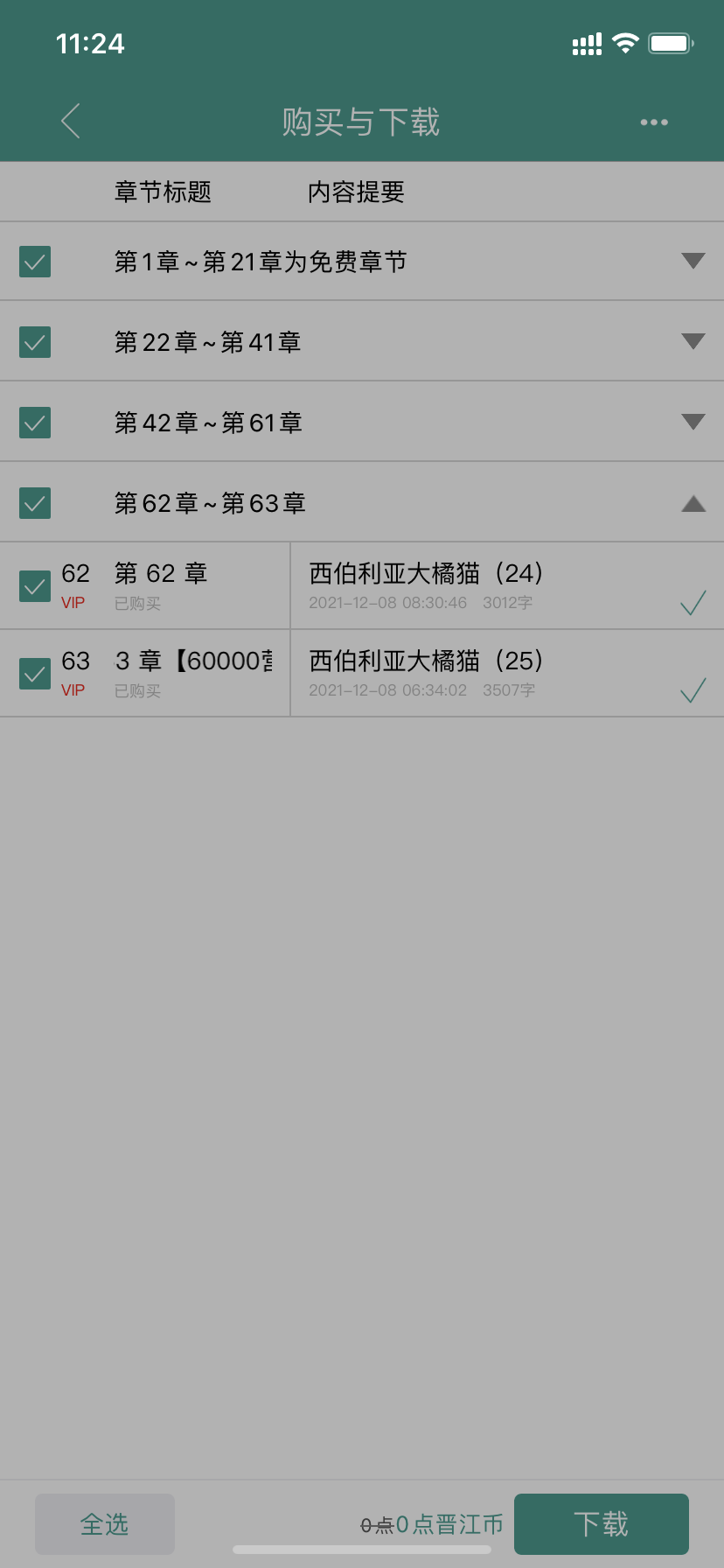Uncheck the 第1章~第21章 free chapters checkbox
Viewport: 724px width, 1568px height.
tap(35, 262)
